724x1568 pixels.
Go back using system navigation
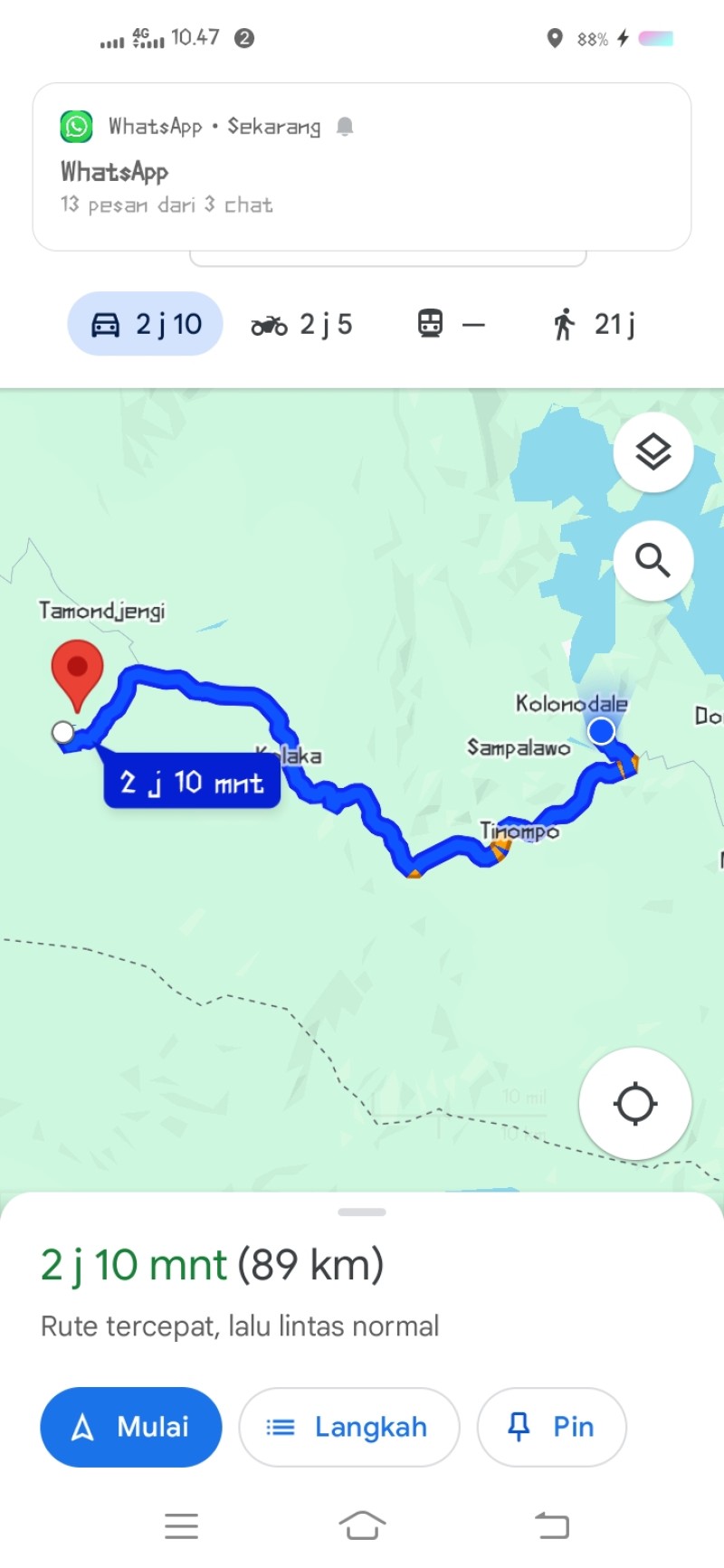point(552,1525)
